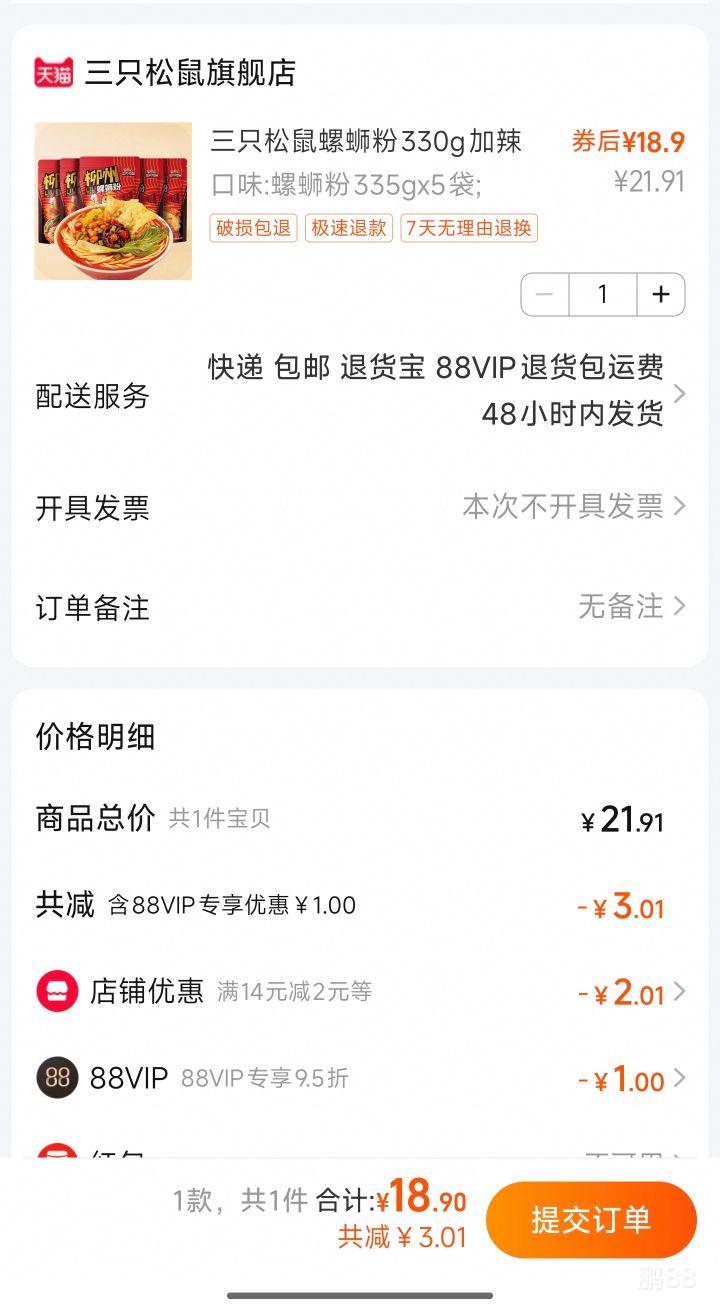This screenshot has height=1310, width=720.
Task: Decrease item quantity with minus button
Action: tap(545, 294)
